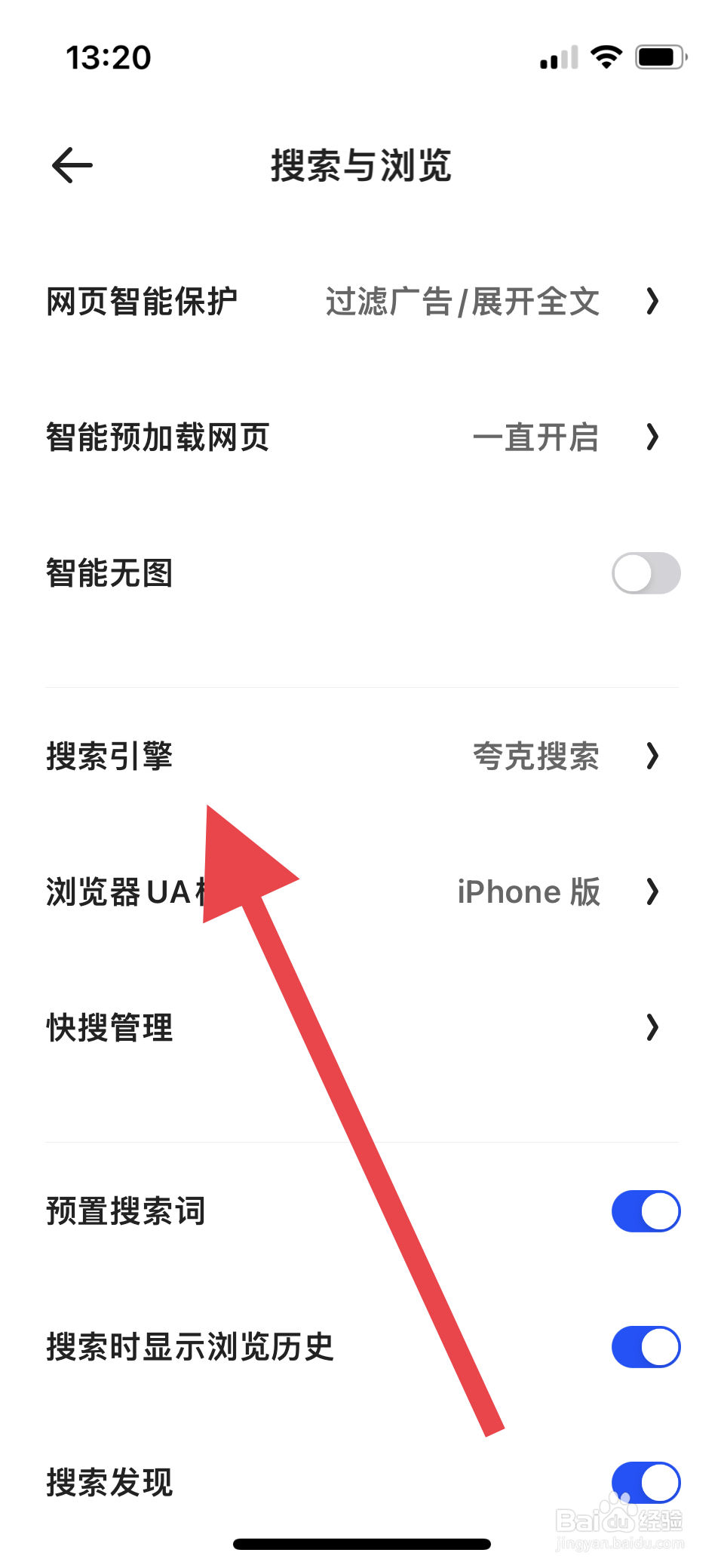Open the 搜索引擎 row labeled 夸克搜索

coord(536,756)
